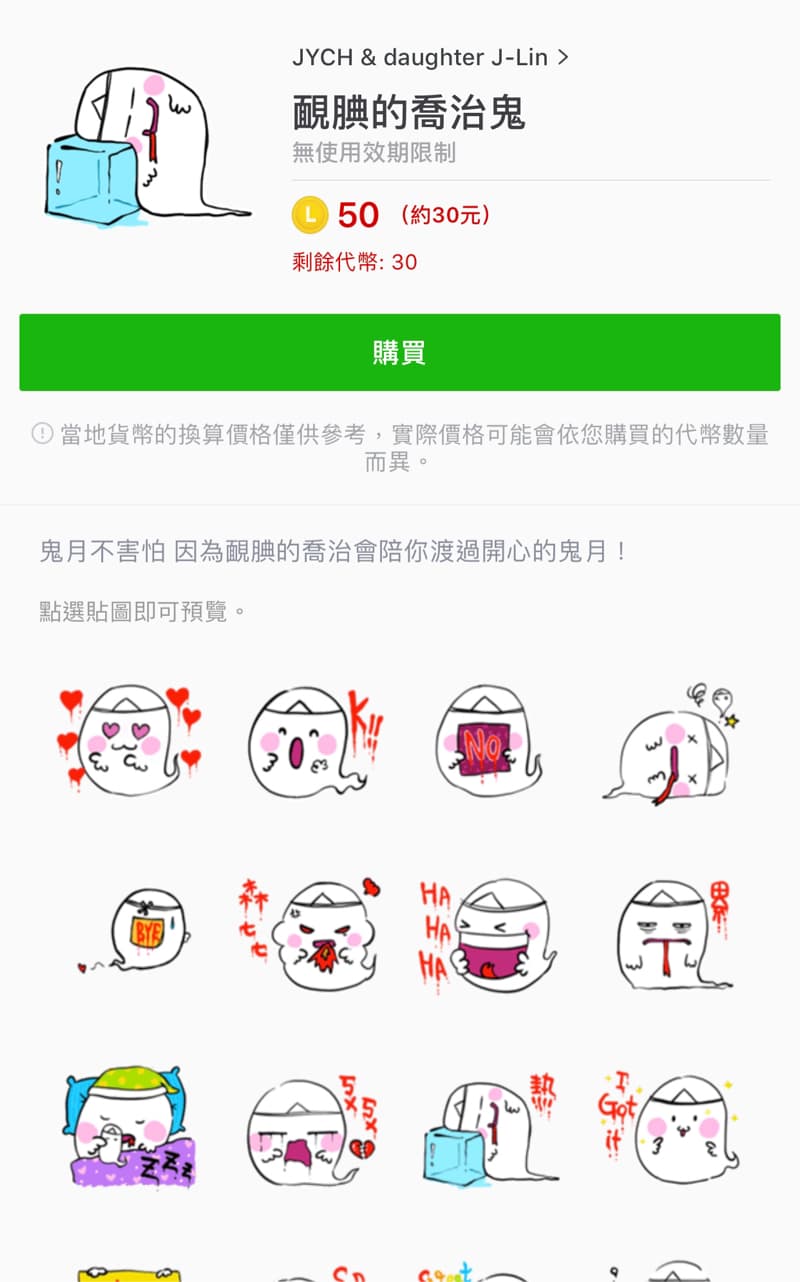
Task: Open the annoyed long-tongue ghost sticker
Action: (670, 933)
